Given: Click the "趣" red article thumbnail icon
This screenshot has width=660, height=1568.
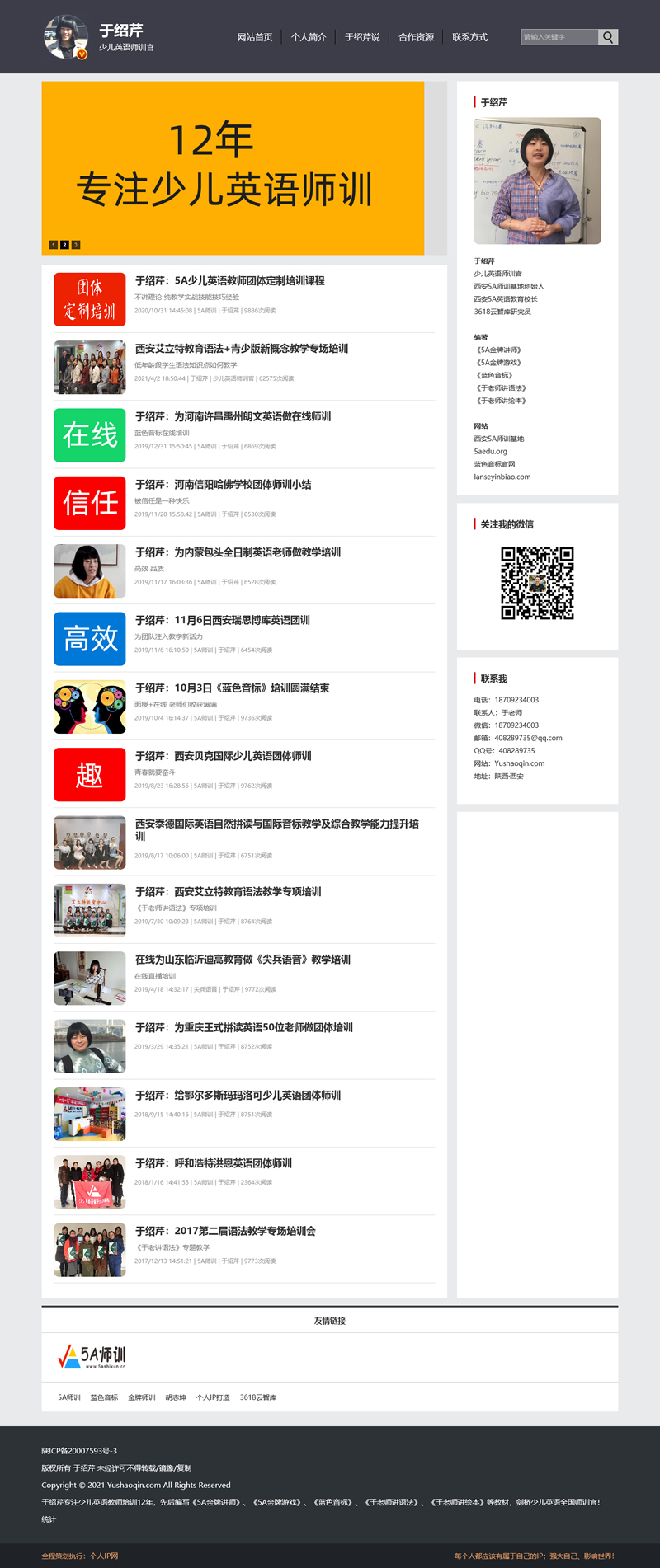Looking at the screenshot, I should (90, 775).
